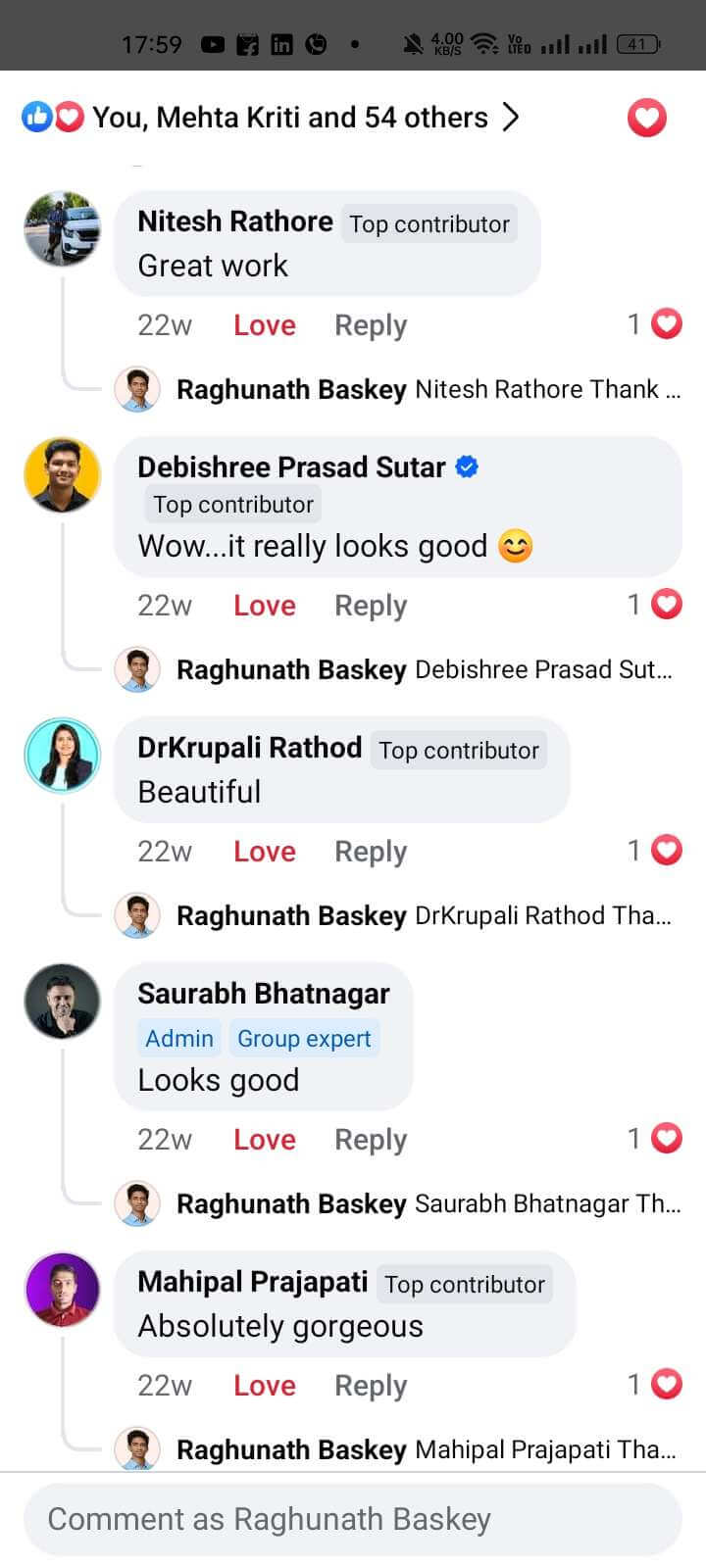Toggle Love on Debishree Prasad Sutar's comment
Image resolution: width=706 pixels, height=1568 pixels.
(x=264, y=606)
